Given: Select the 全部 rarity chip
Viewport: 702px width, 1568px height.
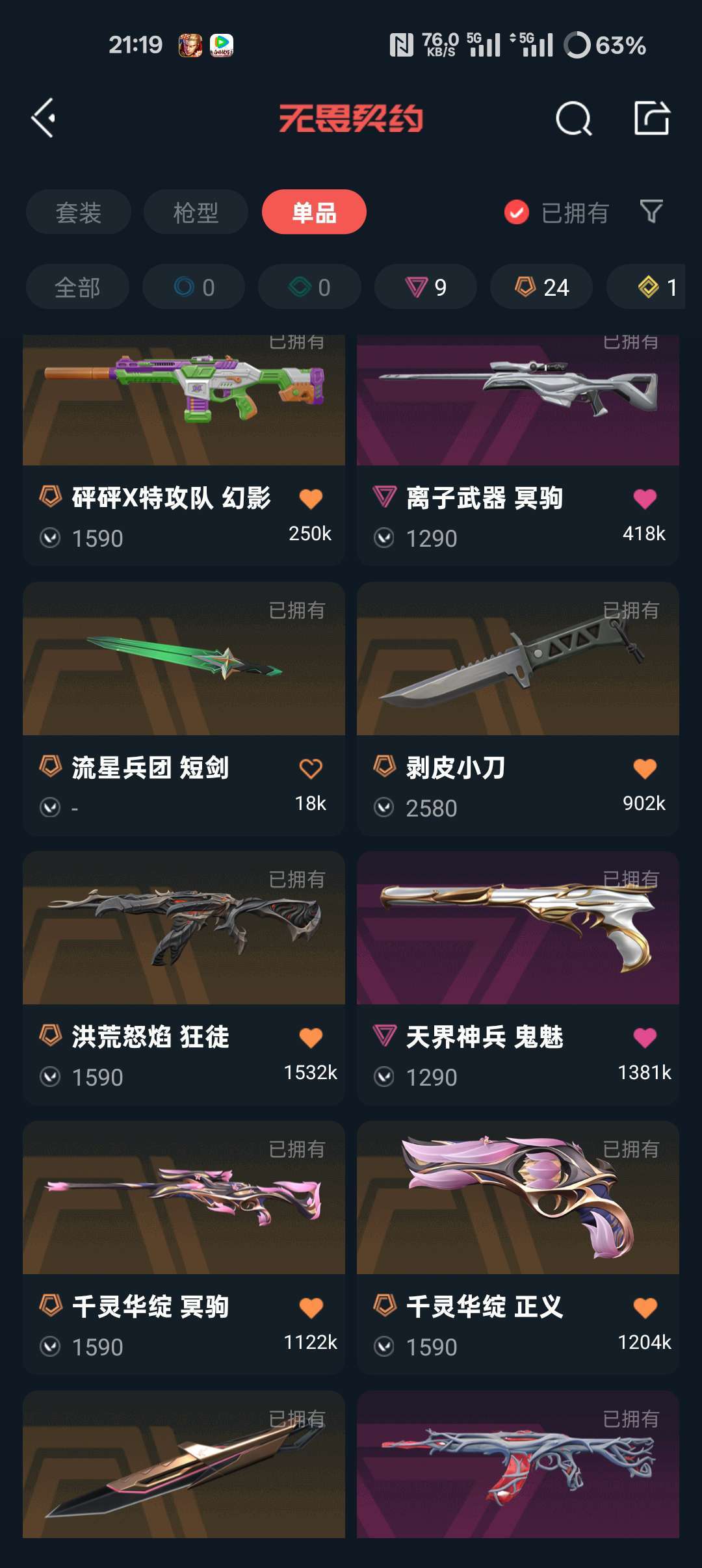Looking at the screenshot, I should pos(77,287).
